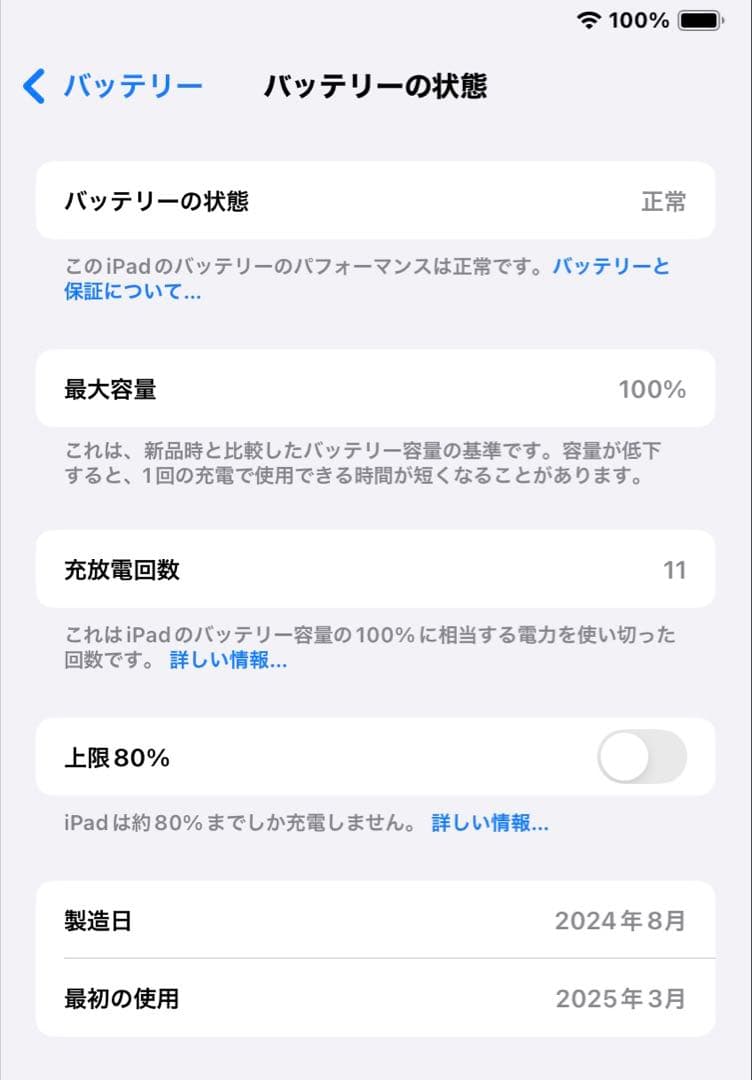Screen dimensions: 752x1080
Task: Tap the 最大容量 row showing 100%
Action: click(376, 390)
